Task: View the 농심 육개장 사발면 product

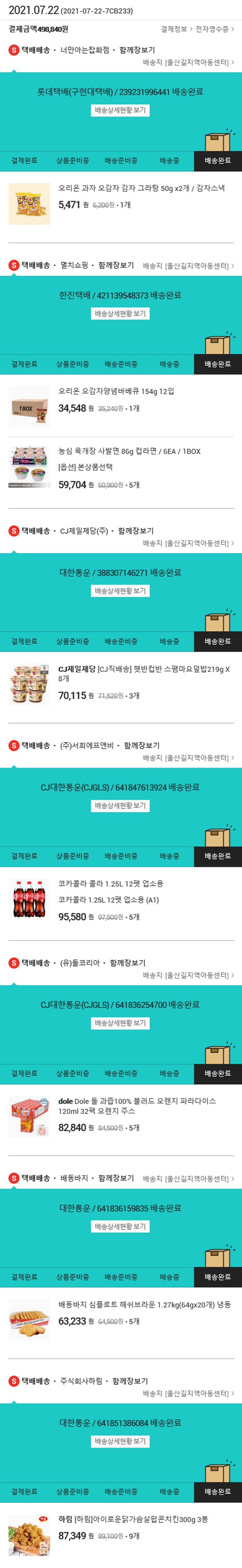Action: coord(129,451)
